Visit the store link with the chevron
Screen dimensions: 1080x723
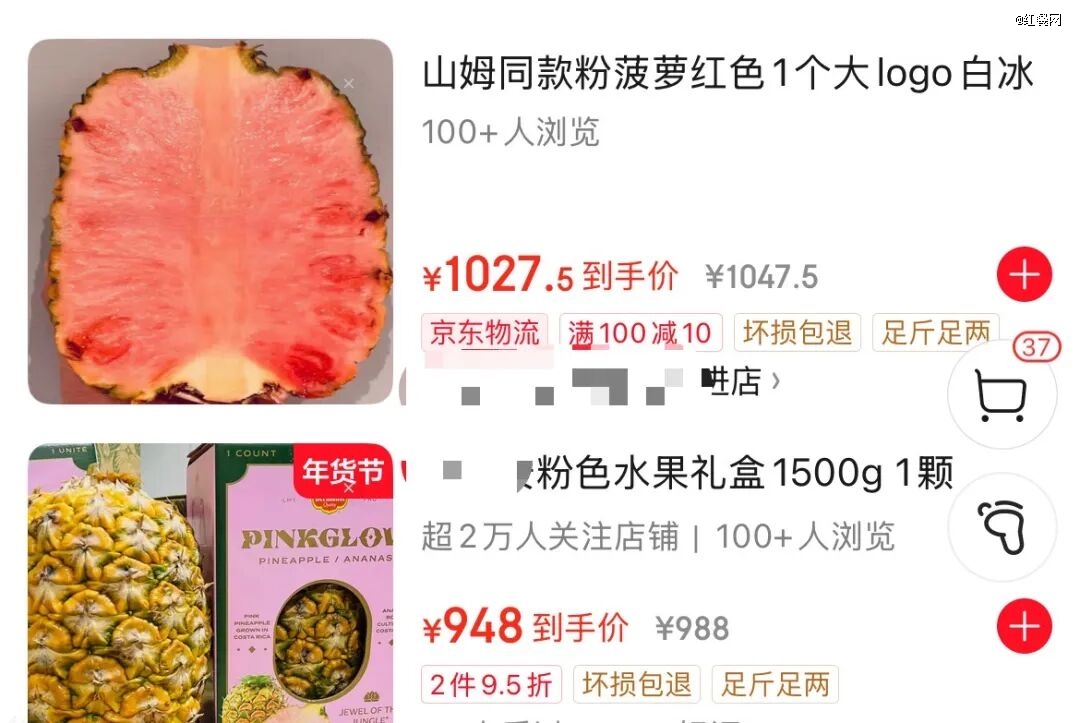(x=740, y=381)
